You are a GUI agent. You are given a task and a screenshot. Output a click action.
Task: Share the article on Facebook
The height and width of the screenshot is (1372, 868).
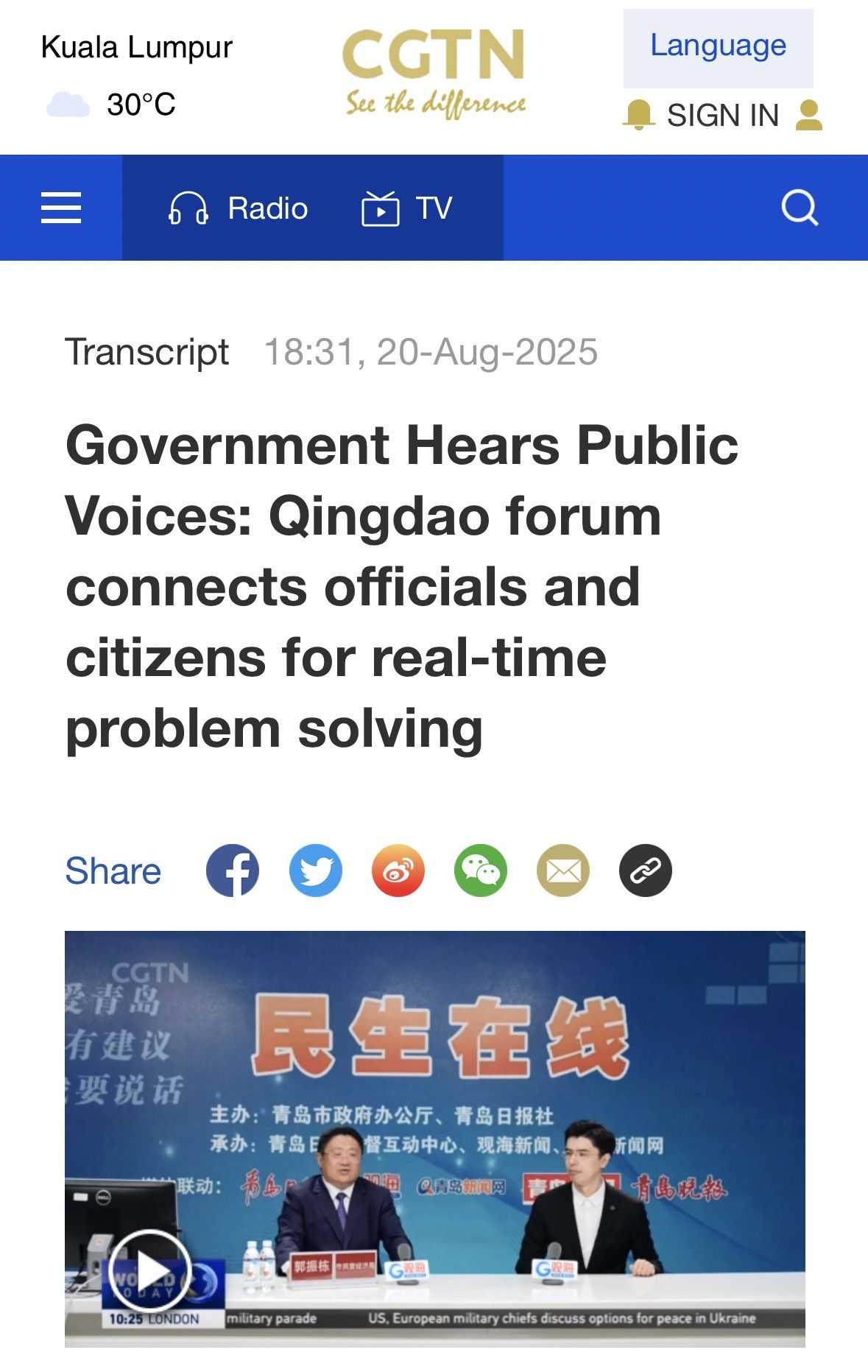pyautogui.click(x=233, y=870)
